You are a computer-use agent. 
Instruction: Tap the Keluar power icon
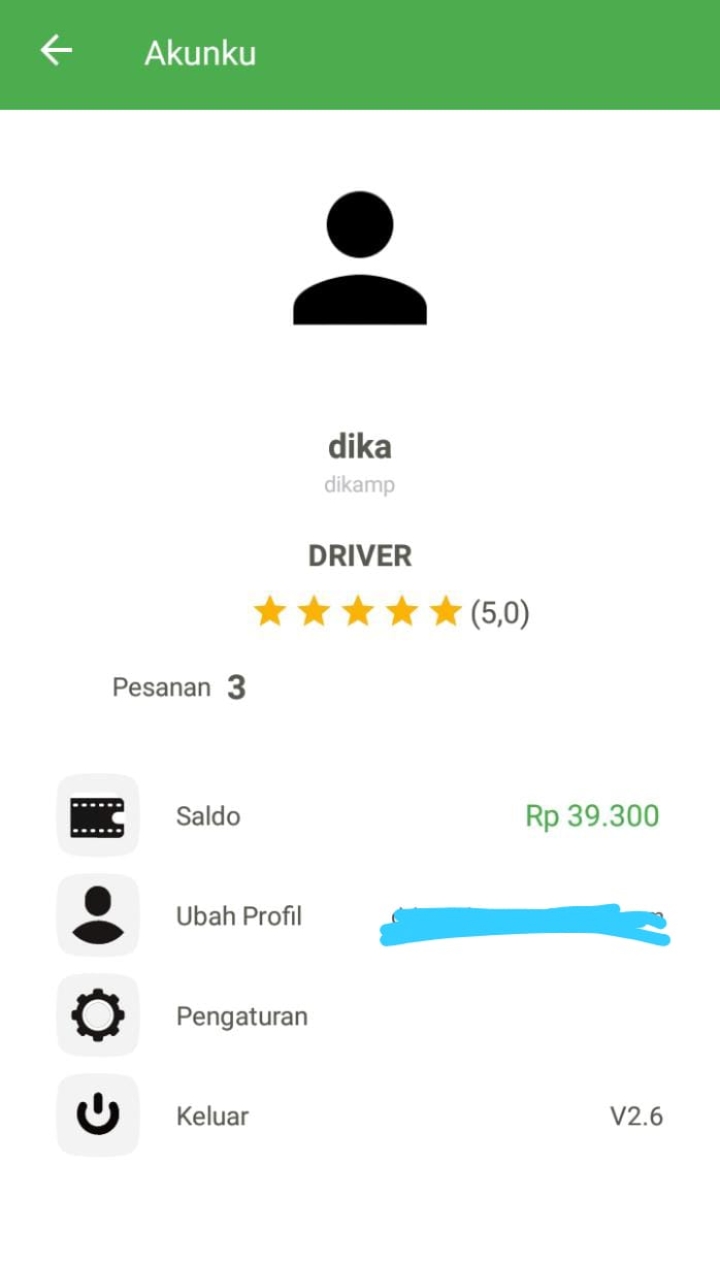click(x=97, y=1116)
